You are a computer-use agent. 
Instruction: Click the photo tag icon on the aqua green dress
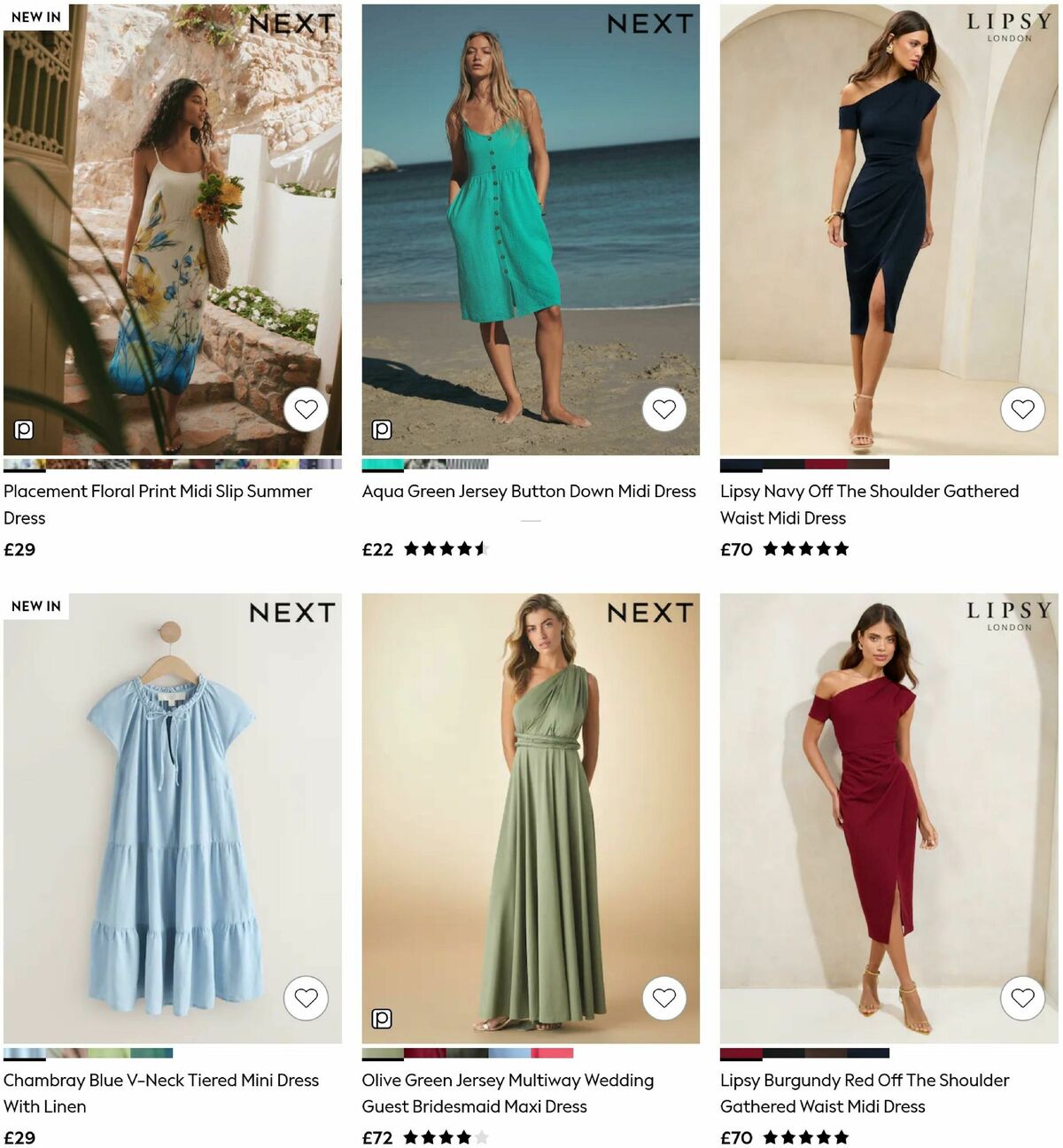pyautogui.click(x=381, y=429)
